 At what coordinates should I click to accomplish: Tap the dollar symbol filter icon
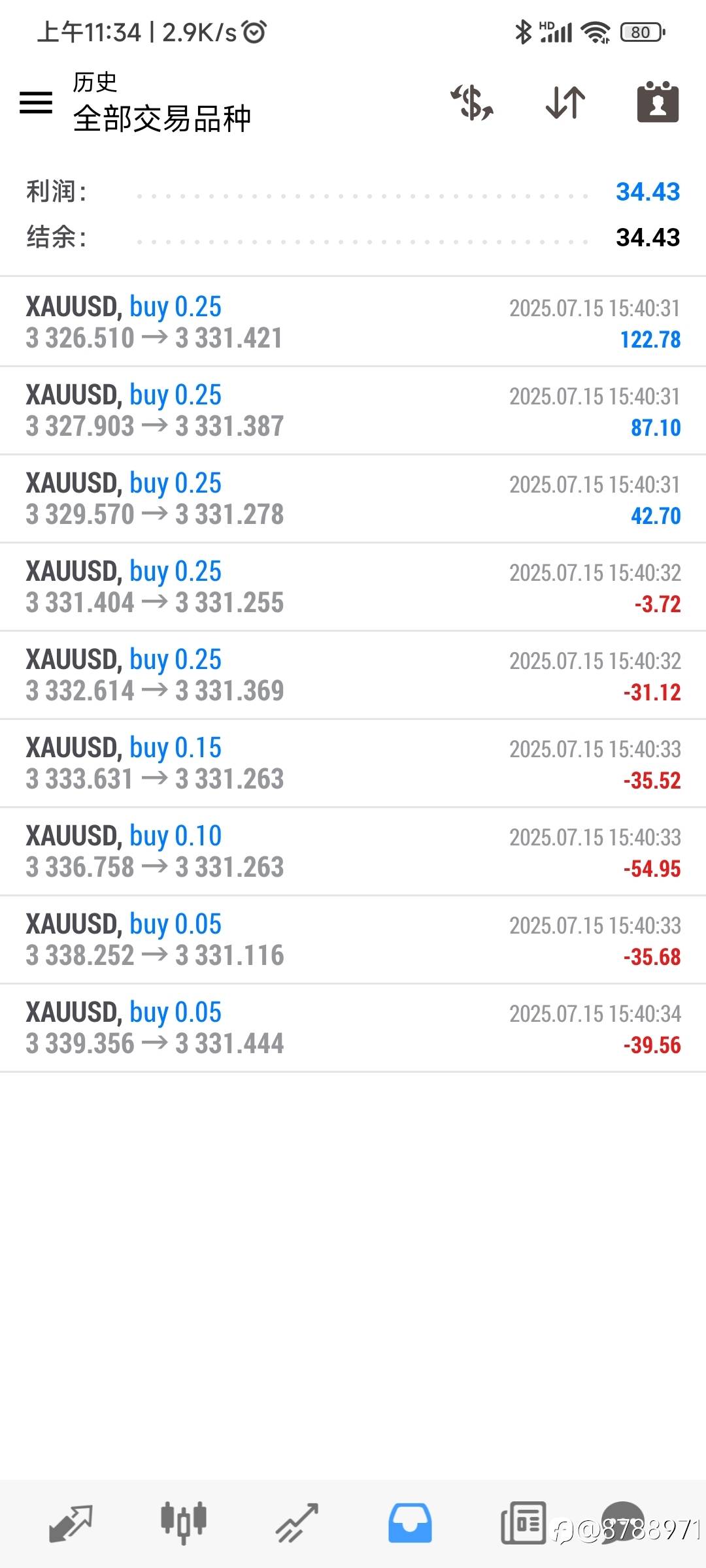pos(472,103)
